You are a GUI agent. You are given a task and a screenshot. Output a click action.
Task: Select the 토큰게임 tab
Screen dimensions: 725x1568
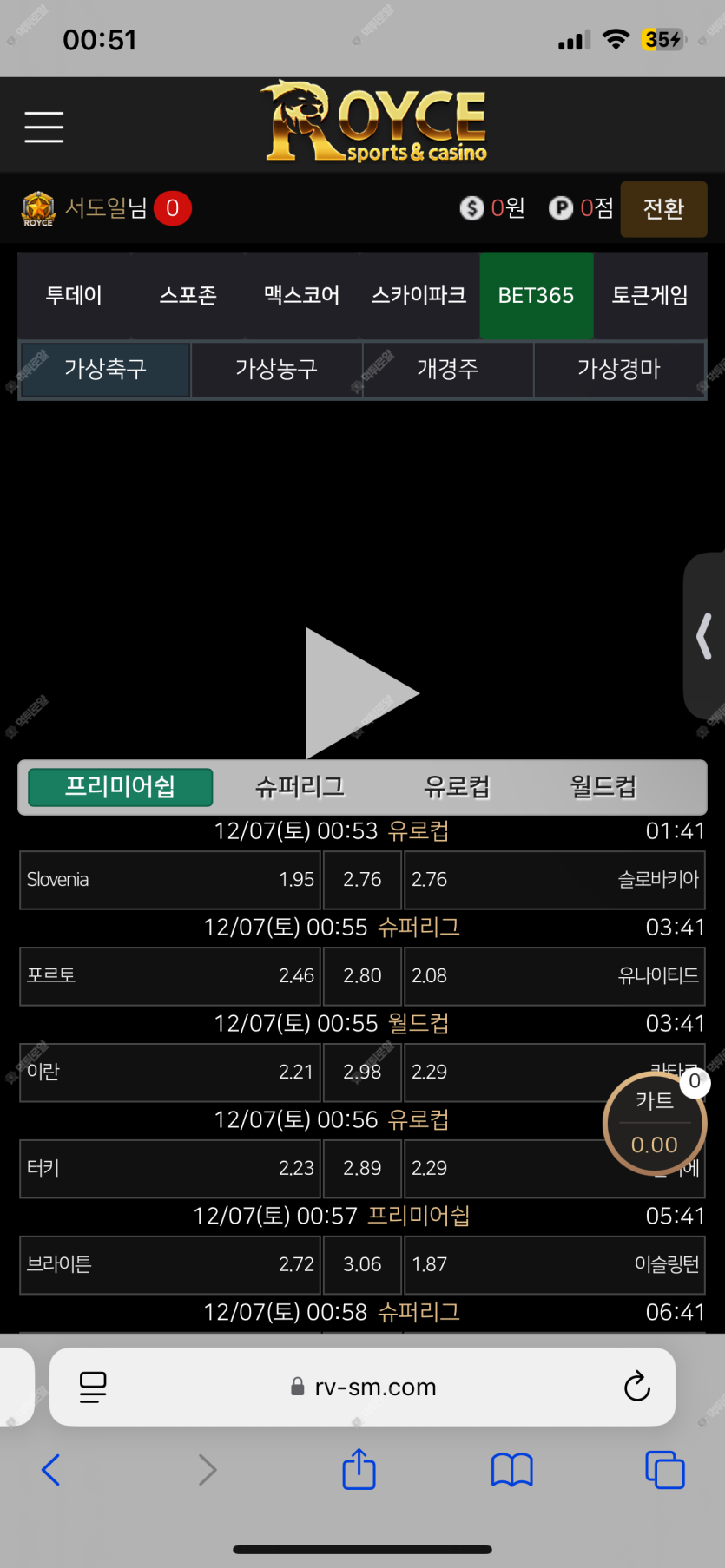click(x=649, y=296)
